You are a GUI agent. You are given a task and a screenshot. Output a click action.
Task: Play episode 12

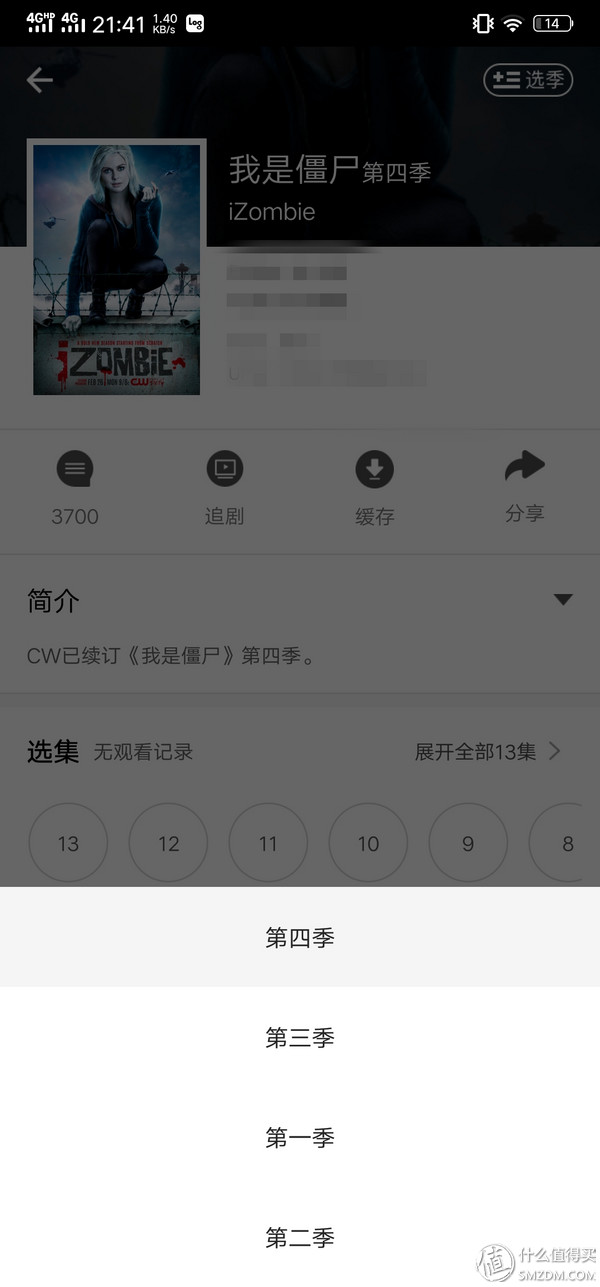(168, 843)
